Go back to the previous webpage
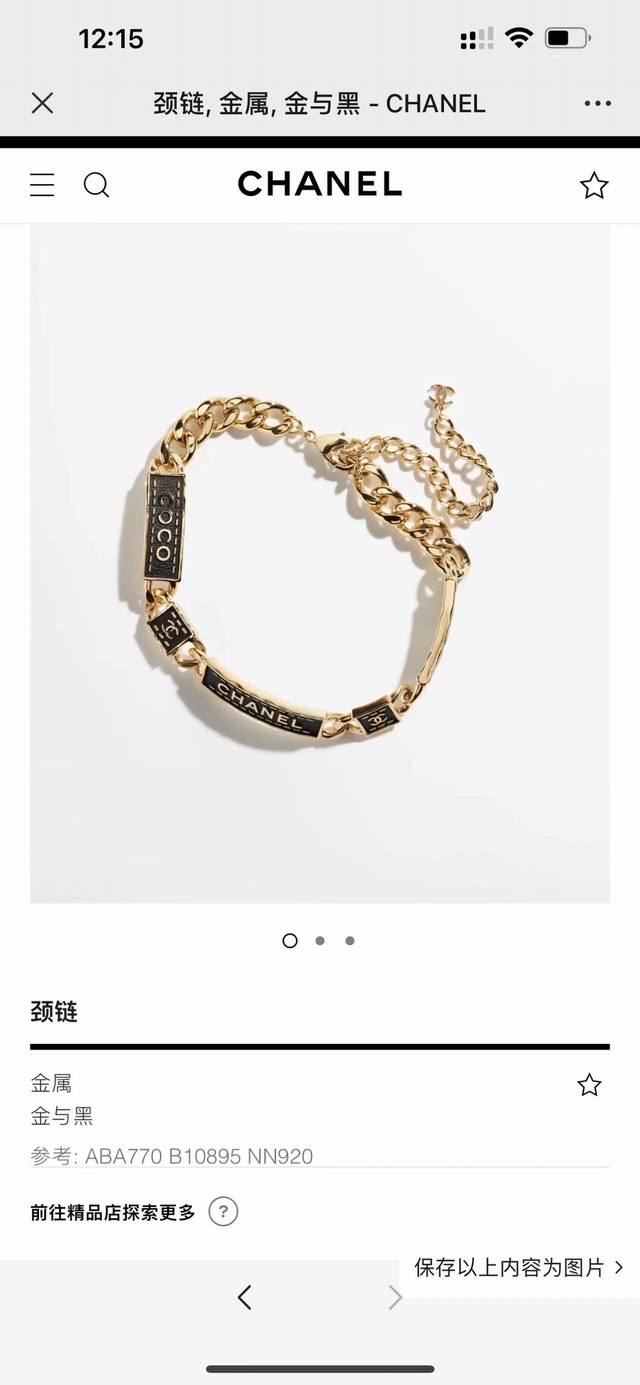This screenshot has width=640, height=1385. click(x=245, y=1297)
